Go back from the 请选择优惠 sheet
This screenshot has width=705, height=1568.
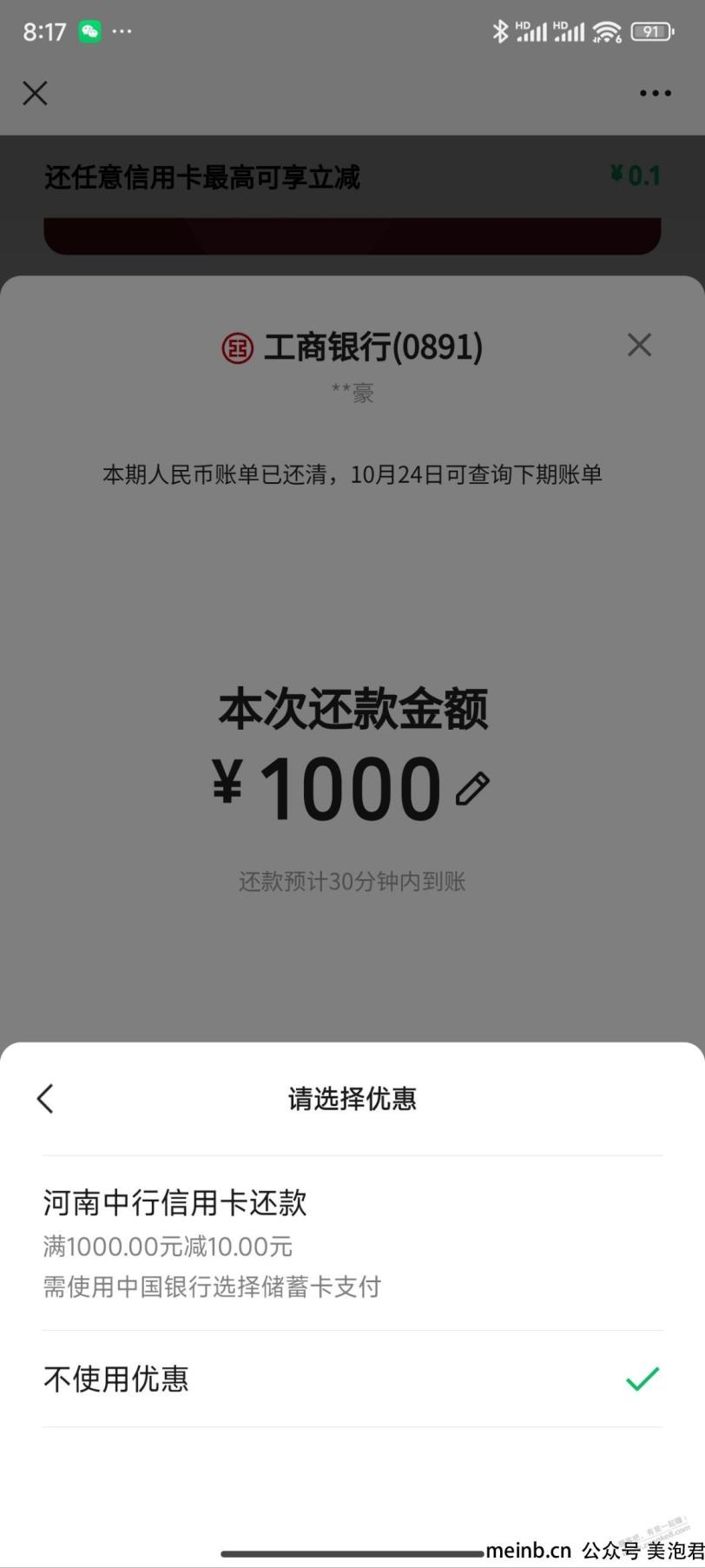coord(45,1099)
